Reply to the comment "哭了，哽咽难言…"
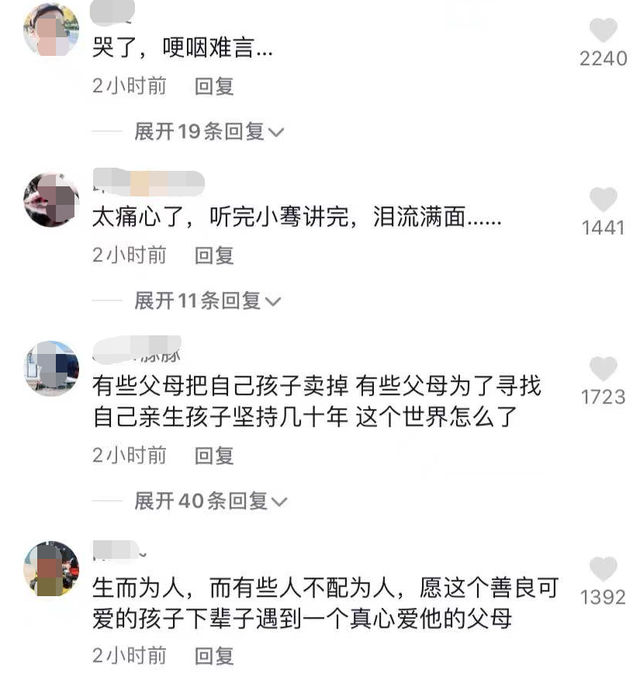Viewport: 640px width, 673px height. pyautogui.click(x=214, y=86)
